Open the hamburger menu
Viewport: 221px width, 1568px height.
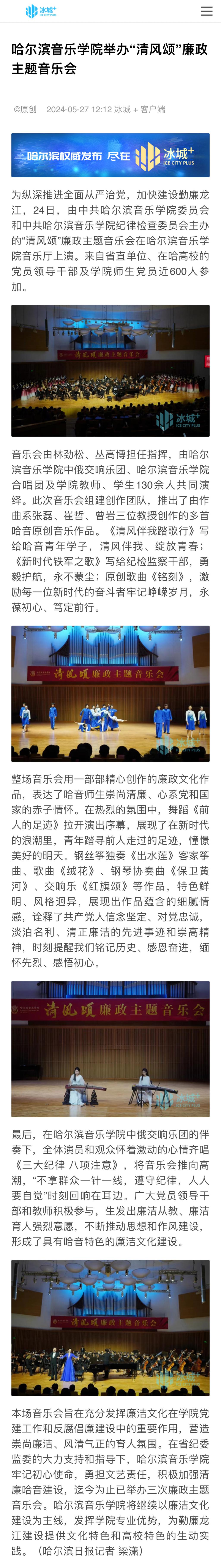206,12
